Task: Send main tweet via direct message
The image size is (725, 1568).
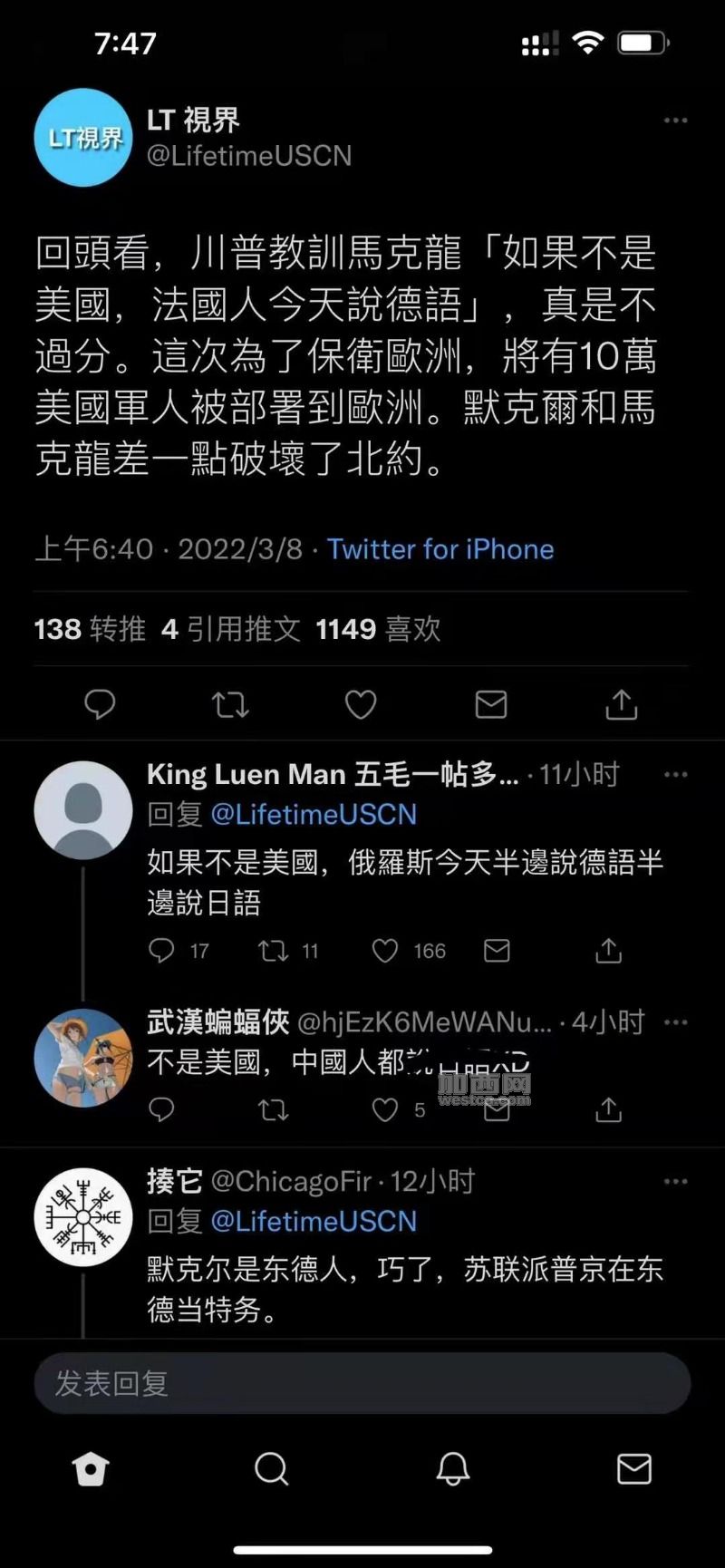Action: tap(491, 704)
